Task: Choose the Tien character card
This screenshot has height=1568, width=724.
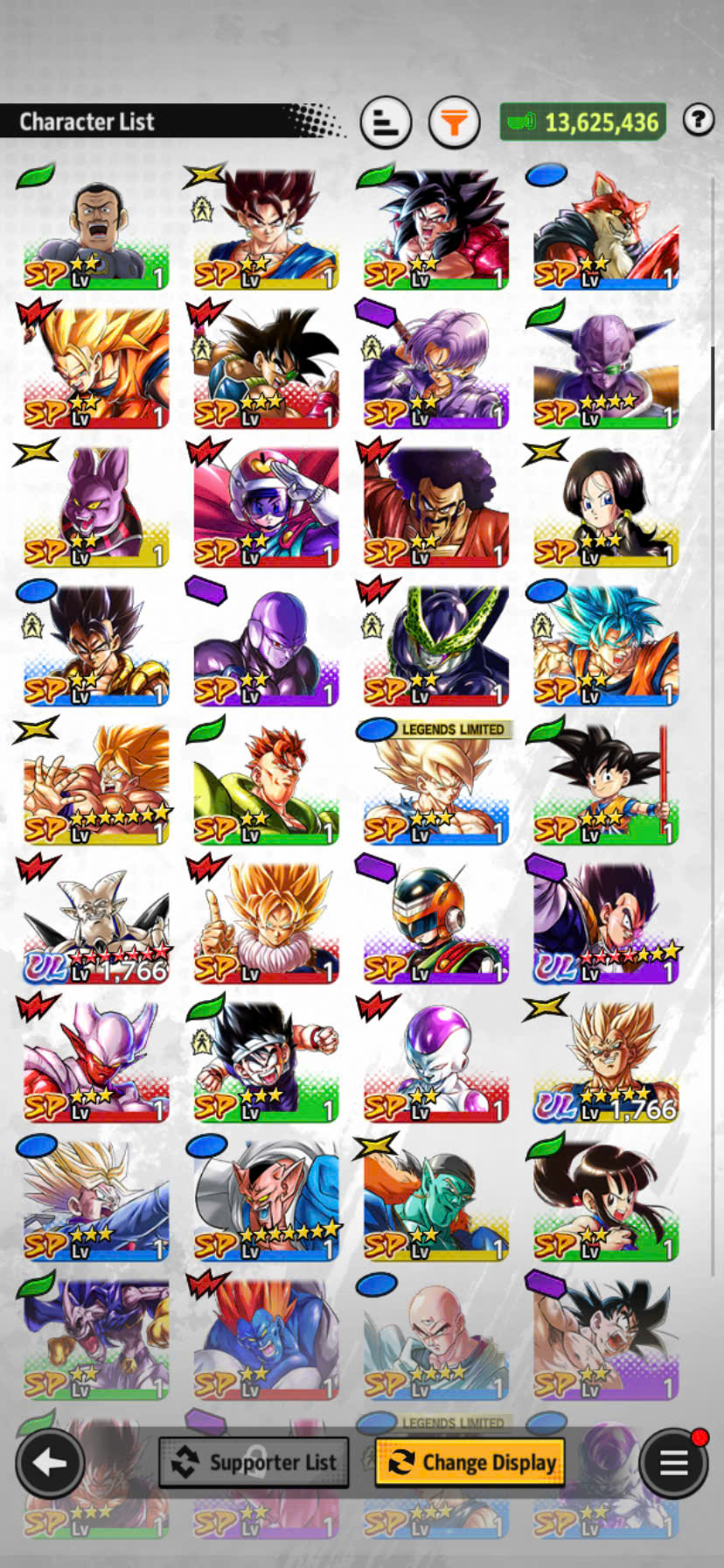Action: tap(435, 1339)
